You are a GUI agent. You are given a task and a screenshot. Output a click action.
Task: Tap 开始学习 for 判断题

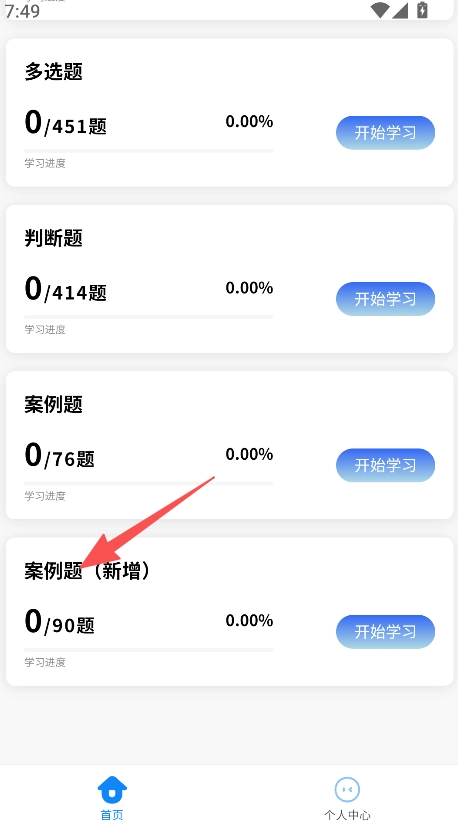coord(385,299)
